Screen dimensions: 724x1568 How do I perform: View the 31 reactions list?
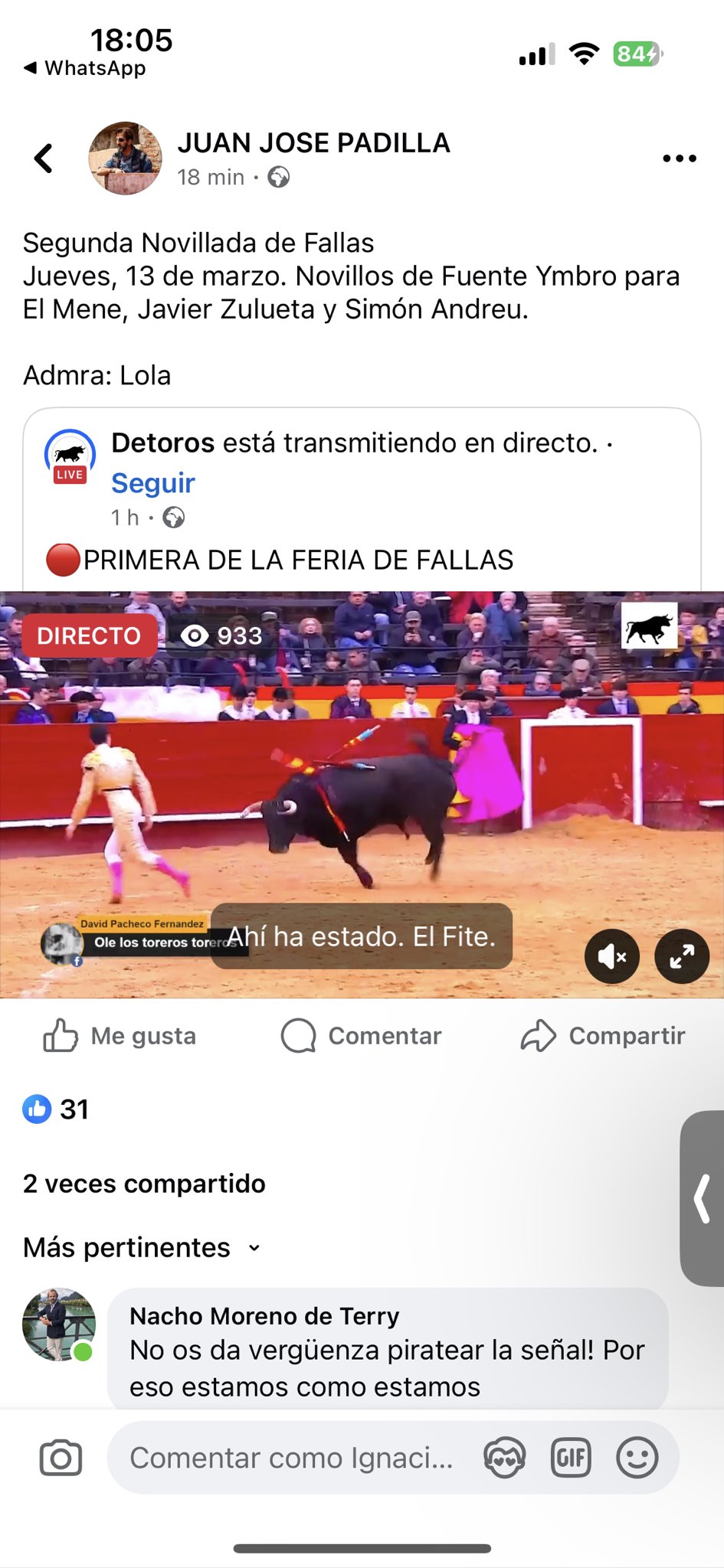(56, 1109)
